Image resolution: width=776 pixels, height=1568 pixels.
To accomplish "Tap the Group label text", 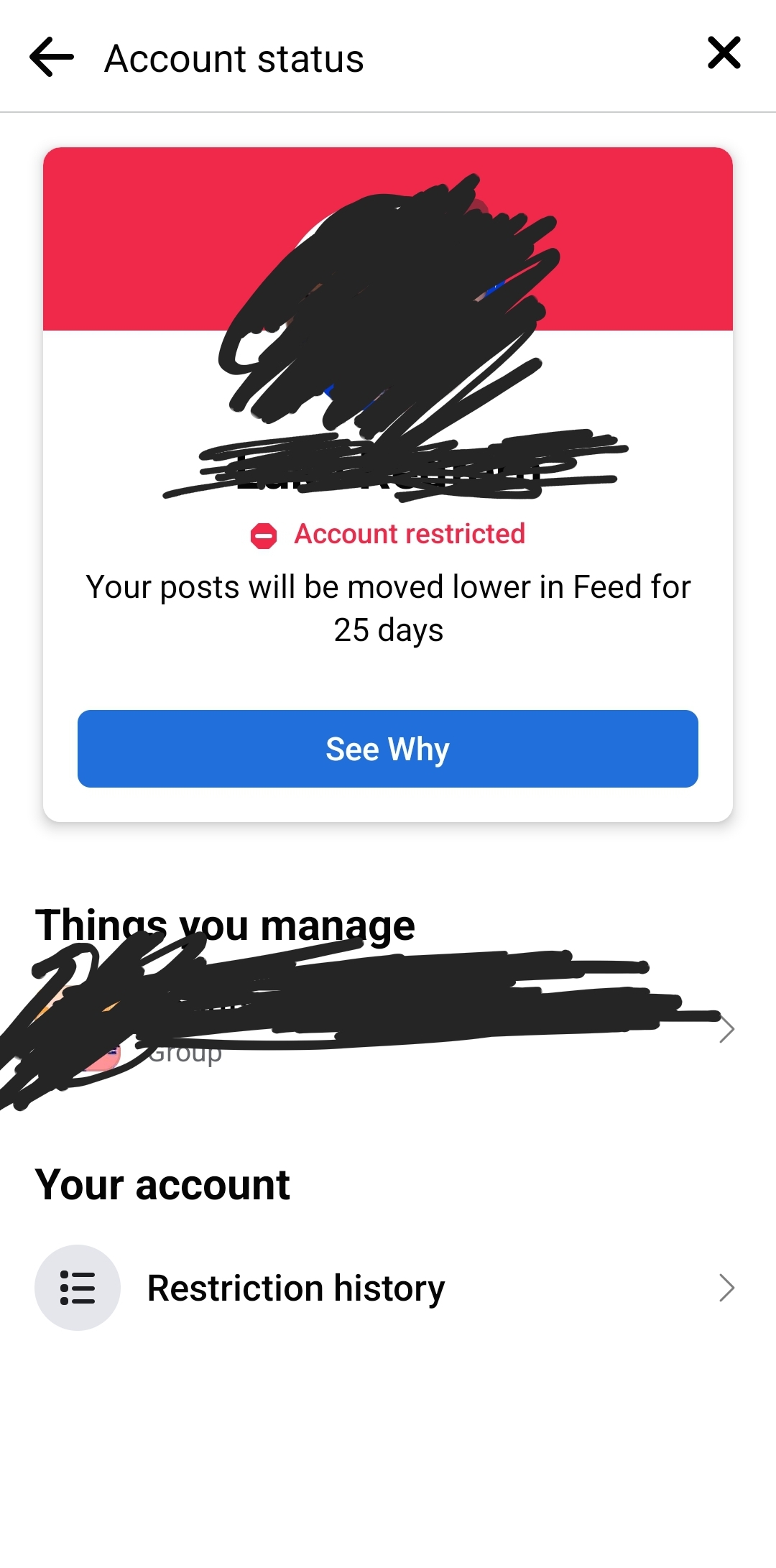I will pyautogui.click(x=183, y=1052).
